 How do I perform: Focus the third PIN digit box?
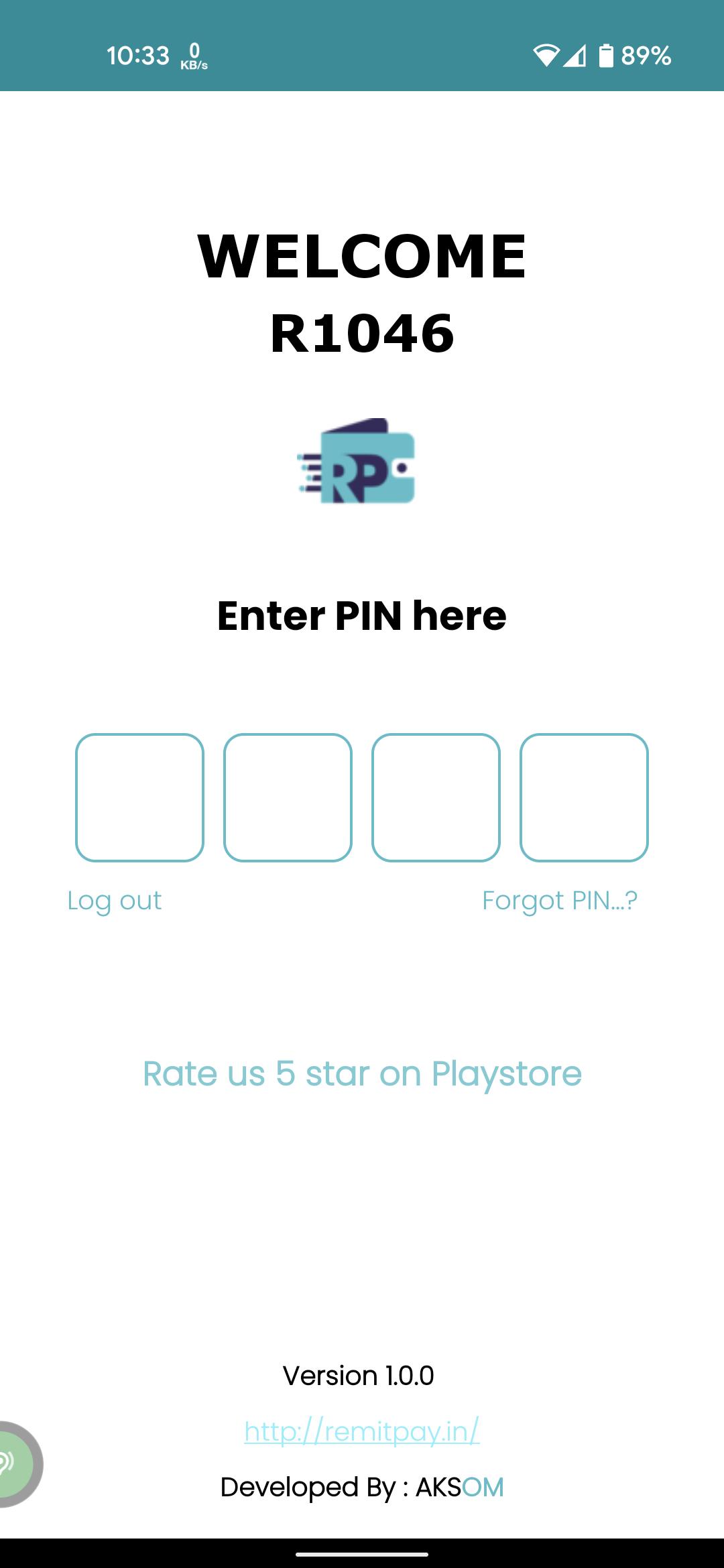click(x=436, y=797)
